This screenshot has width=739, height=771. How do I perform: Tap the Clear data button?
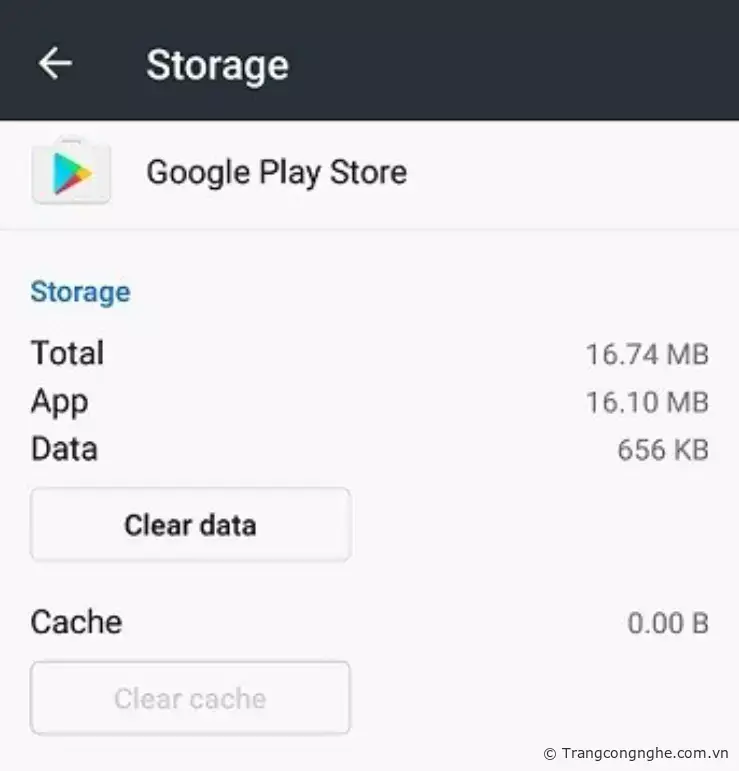point(190,525)
